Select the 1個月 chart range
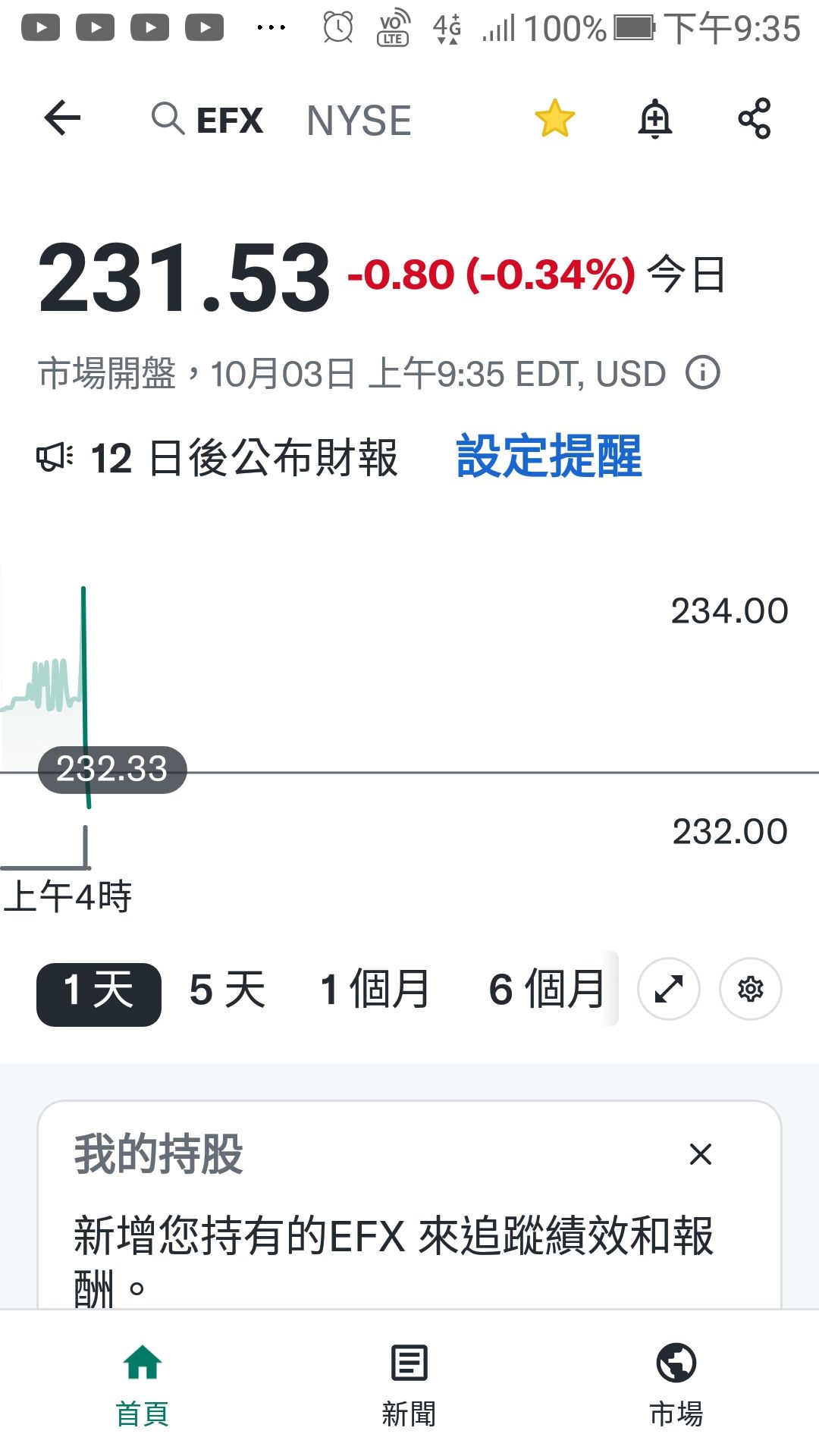This screenshot has height=1456, width=819. (x=373, y=988)
